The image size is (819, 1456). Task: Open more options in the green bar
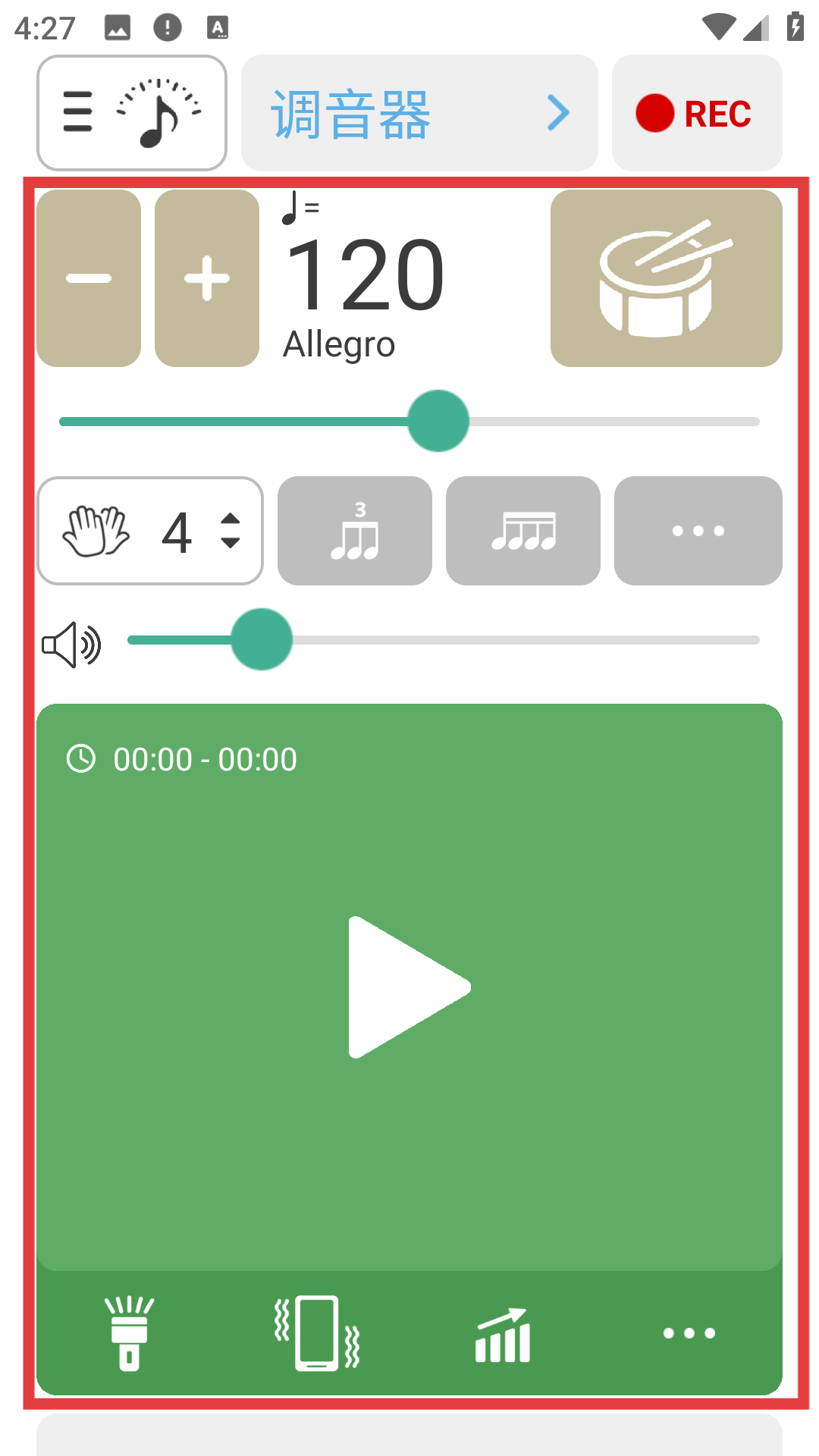pos(689,1333)
